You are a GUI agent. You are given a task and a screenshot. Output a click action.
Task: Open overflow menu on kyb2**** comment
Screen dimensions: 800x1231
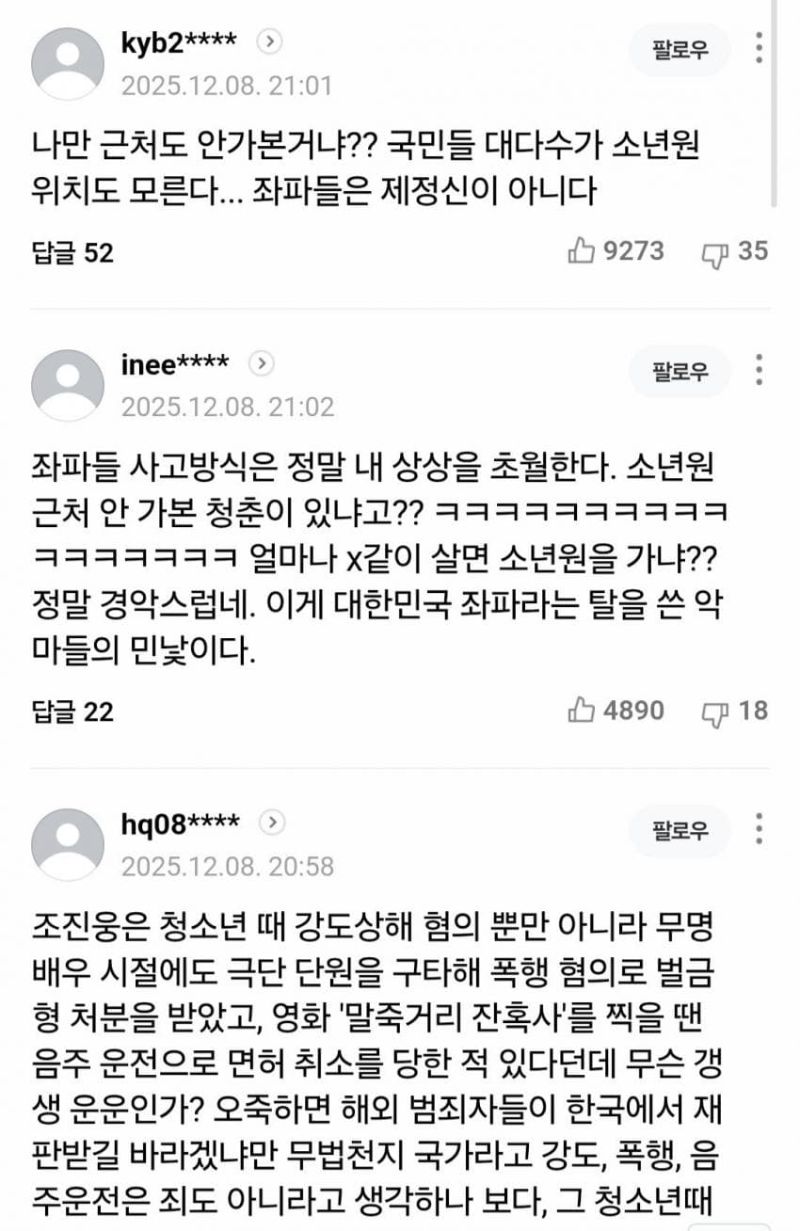coord(760,48)
